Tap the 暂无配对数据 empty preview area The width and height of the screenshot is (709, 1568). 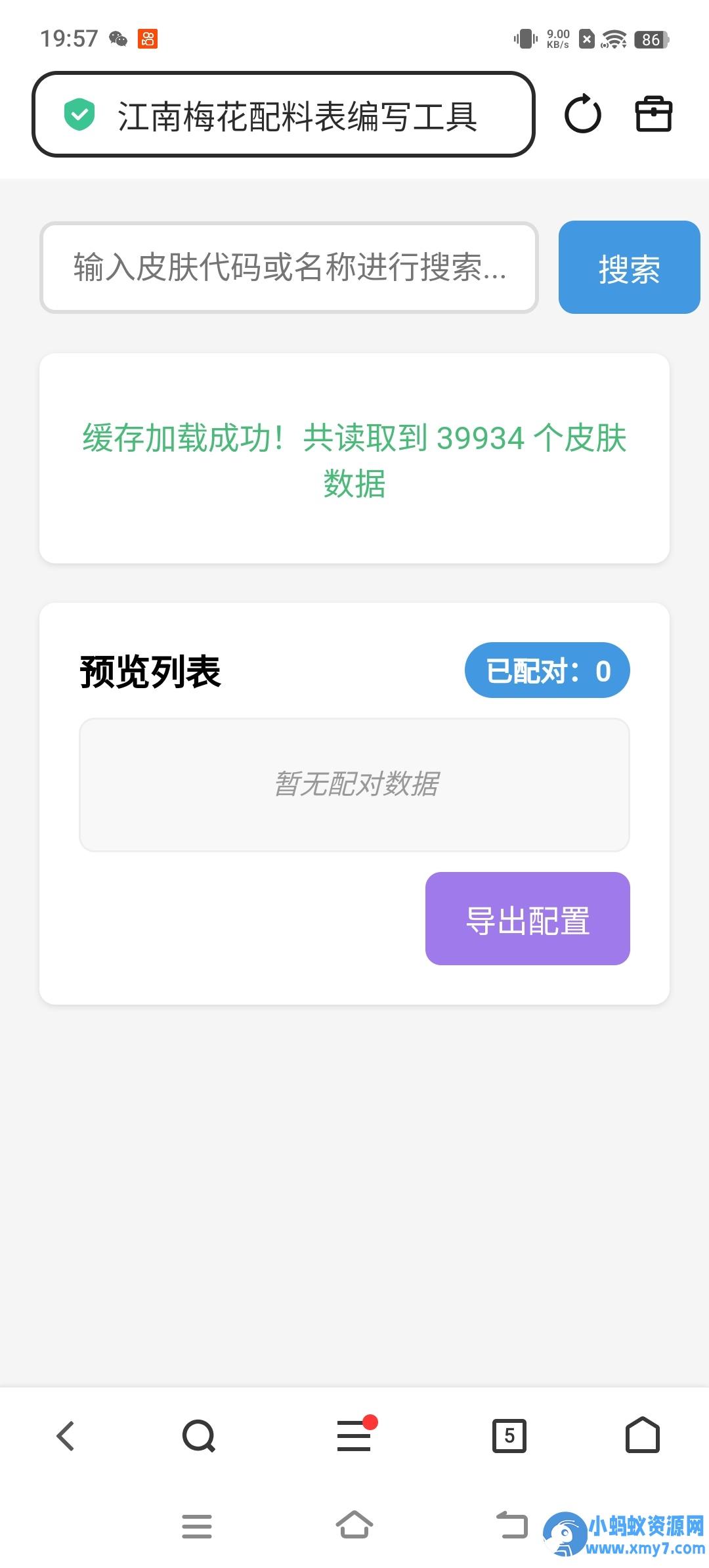[354, 785]
